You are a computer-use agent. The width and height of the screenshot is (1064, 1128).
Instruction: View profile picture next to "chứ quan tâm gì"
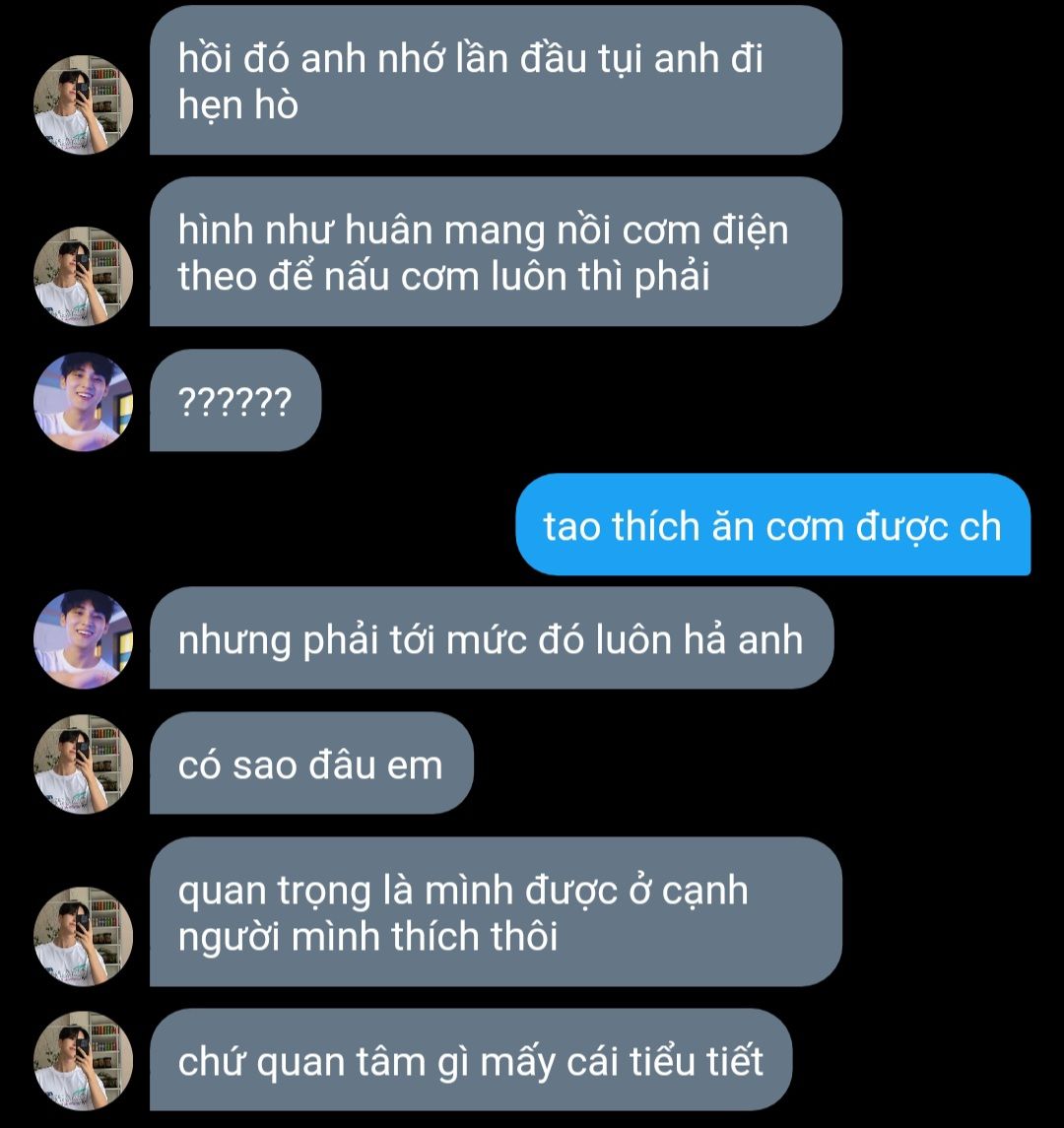(x=83, y=1061)
